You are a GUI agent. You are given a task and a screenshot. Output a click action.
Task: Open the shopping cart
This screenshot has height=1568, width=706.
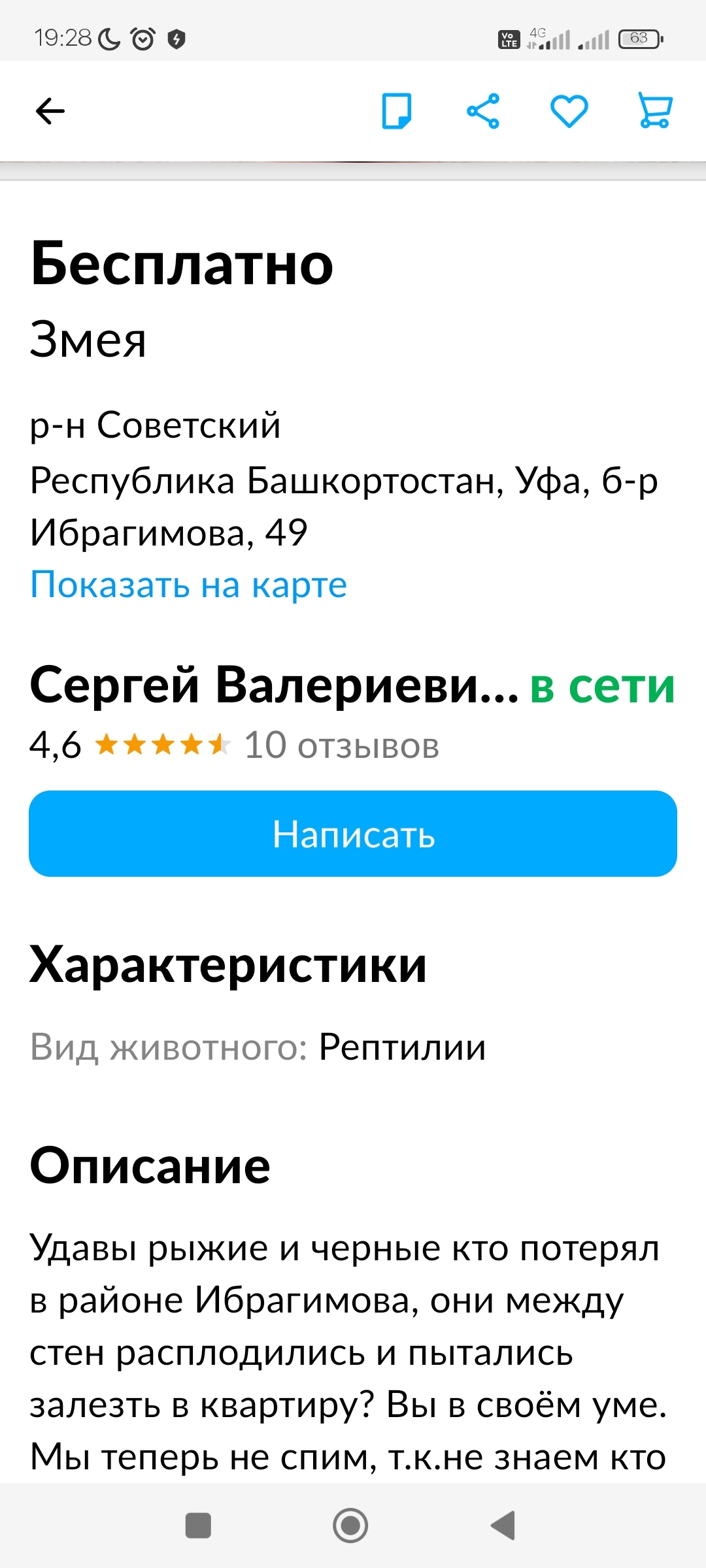click(x=655, y=111)
